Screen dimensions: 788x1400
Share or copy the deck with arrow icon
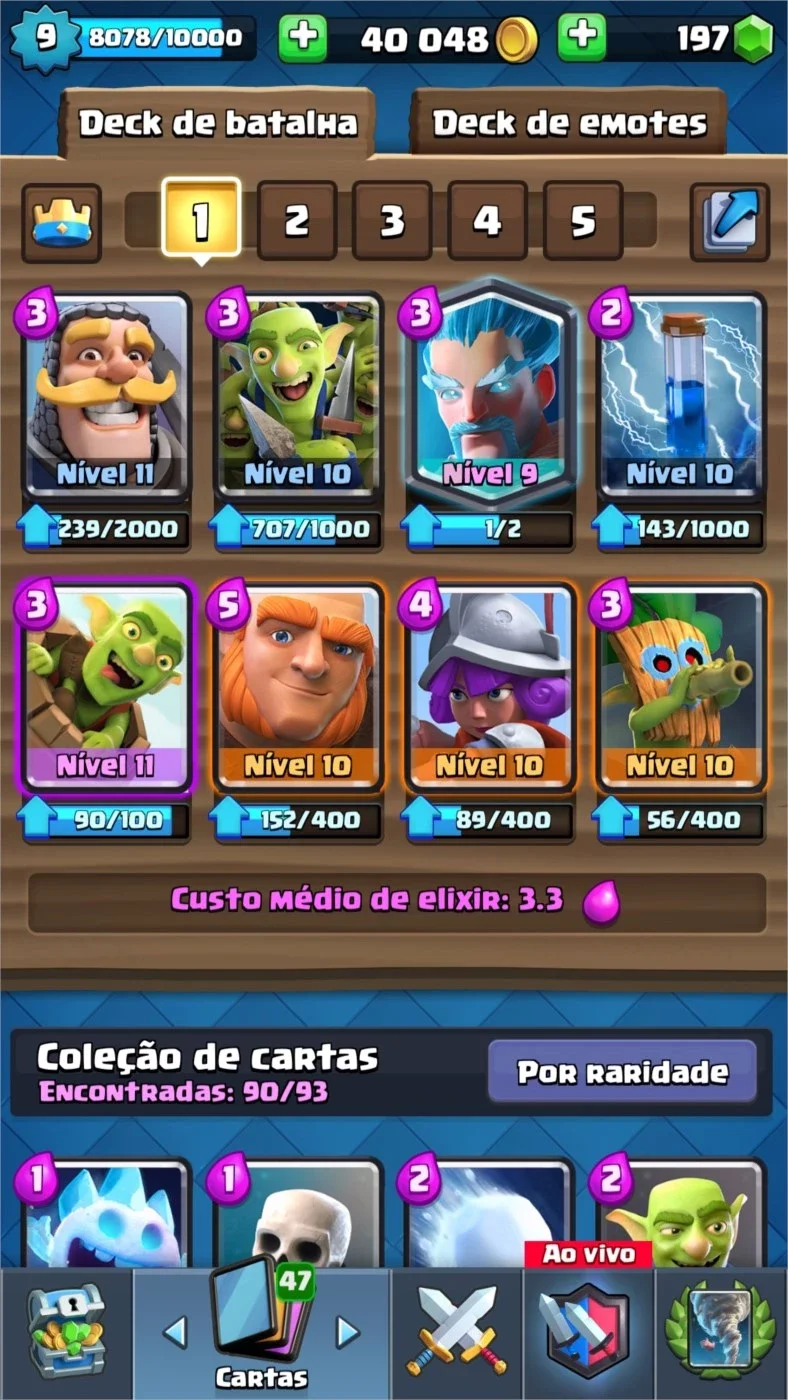[730, 222]
